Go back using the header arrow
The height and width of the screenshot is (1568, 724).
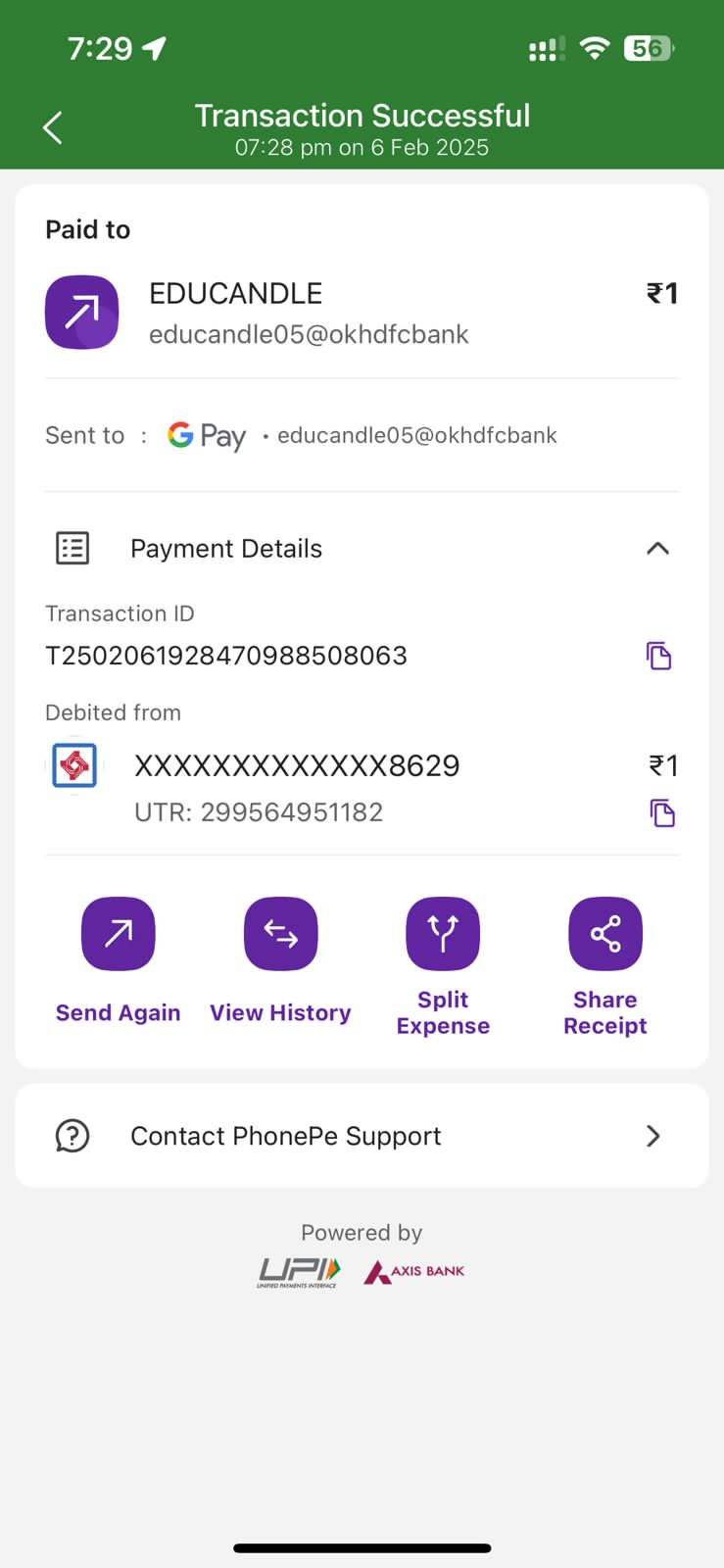tap(53, 127)
